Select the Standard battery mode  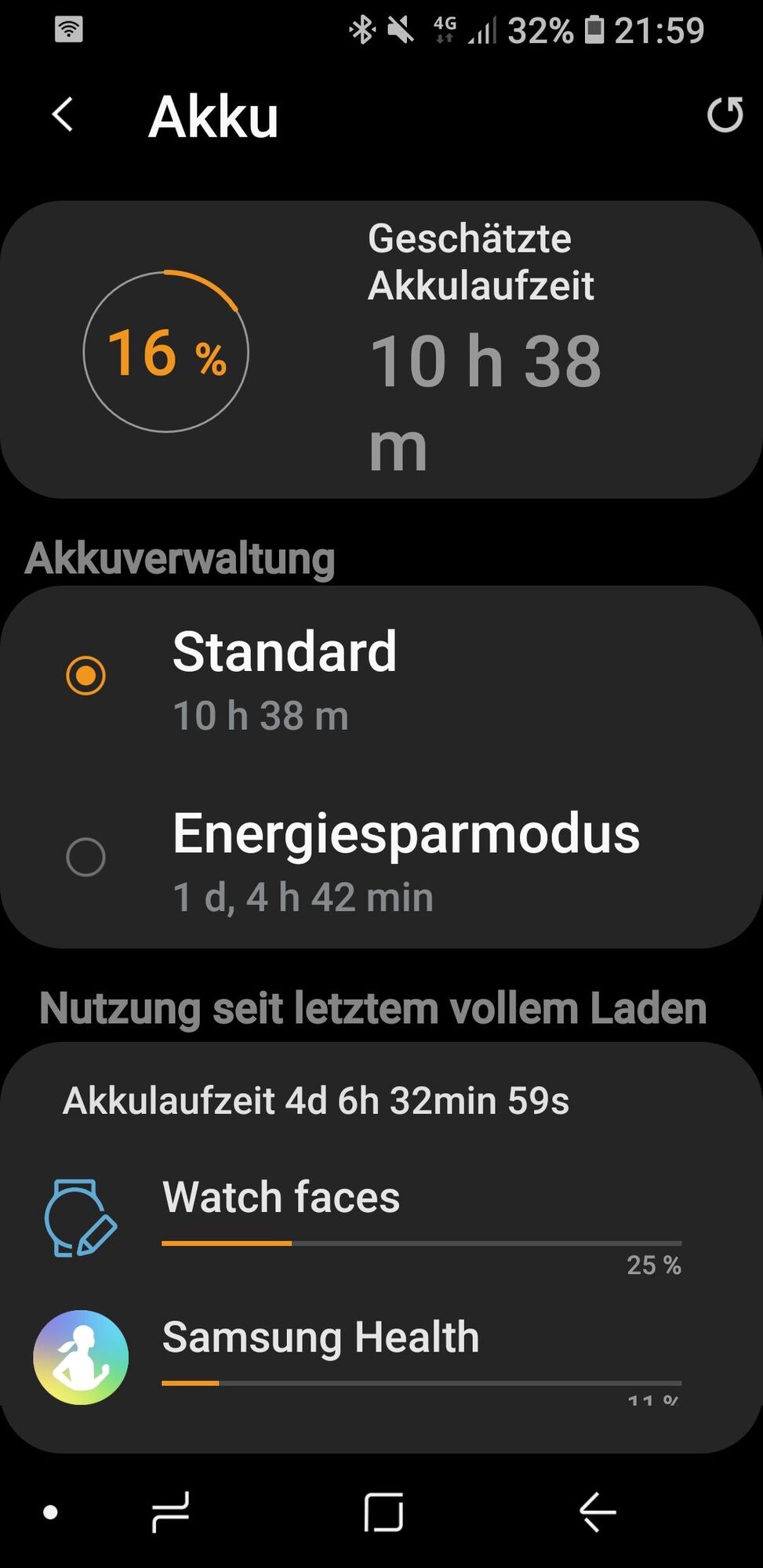coord(86,676)
